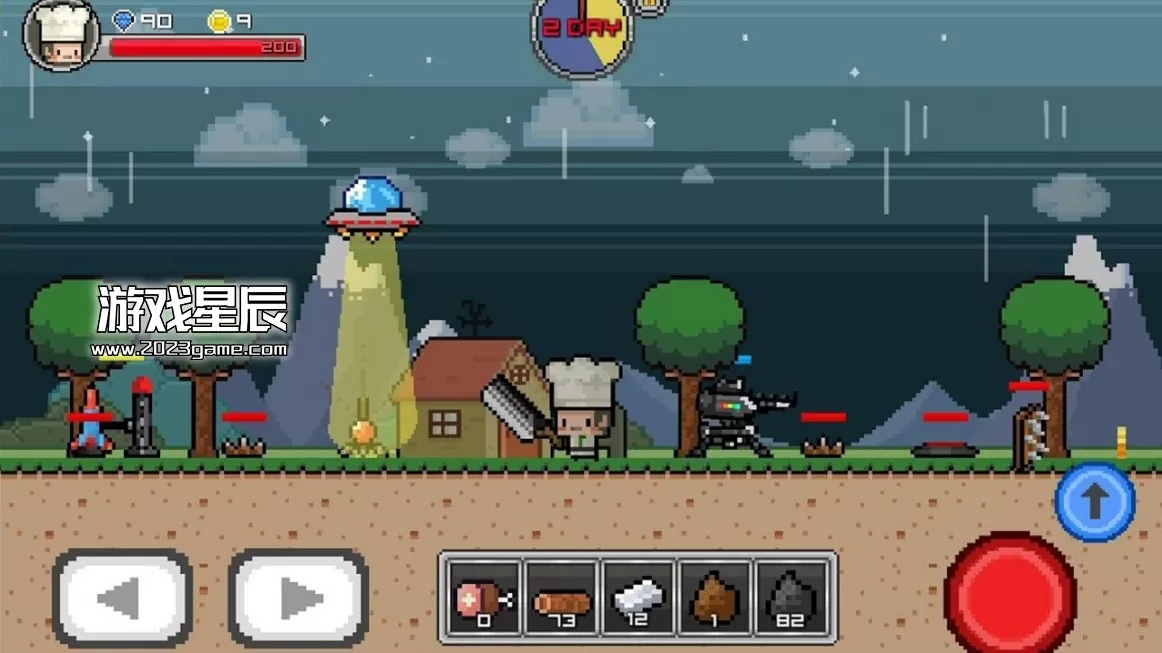
Task: Select the meat item in the inventory
Action: click(484, 597)
